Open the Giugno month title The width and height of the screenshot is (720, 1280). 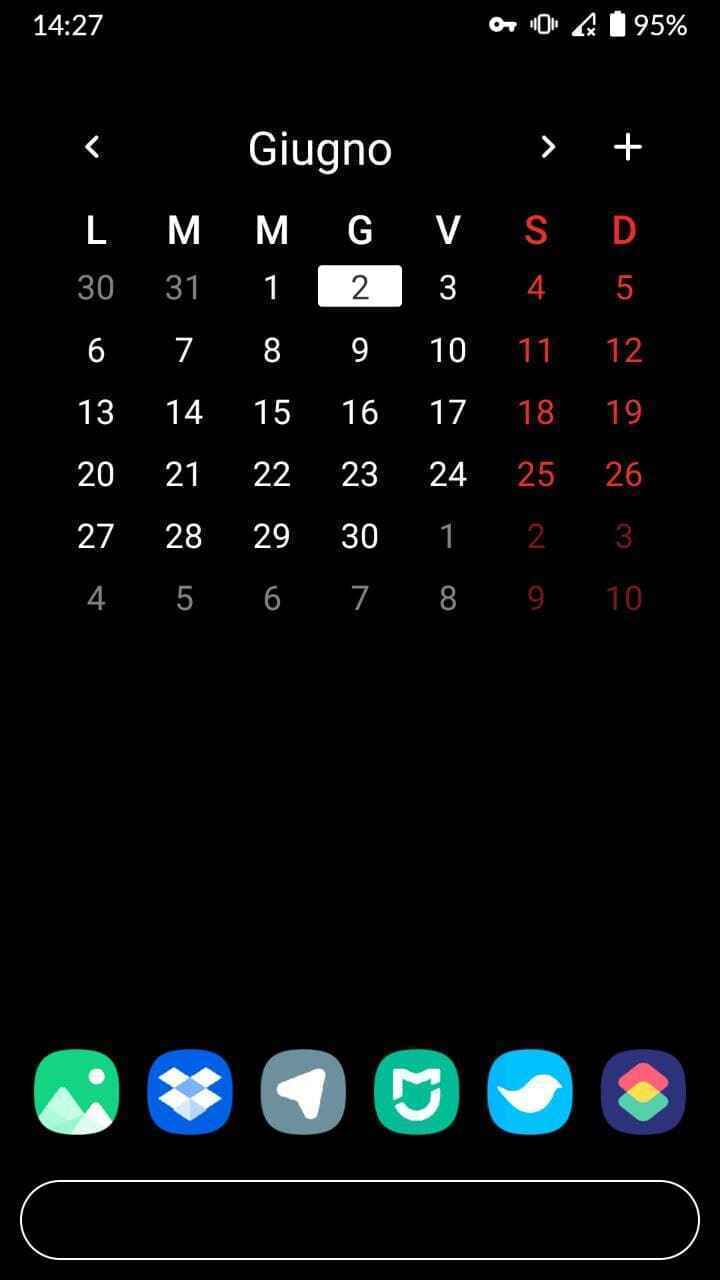point(320,149)
